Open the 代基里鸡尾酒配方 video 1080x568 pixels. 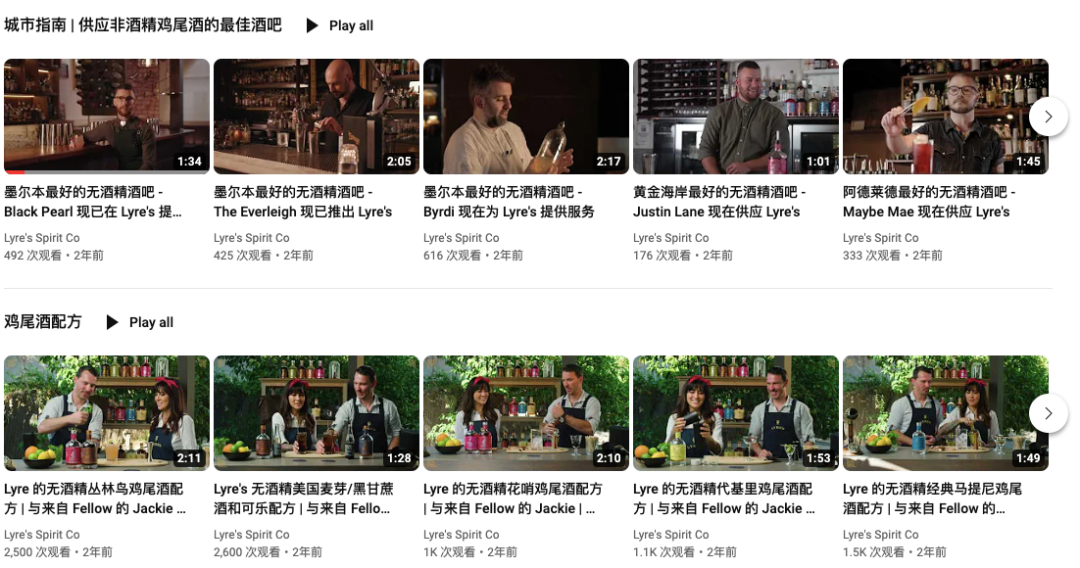point(735,413)
